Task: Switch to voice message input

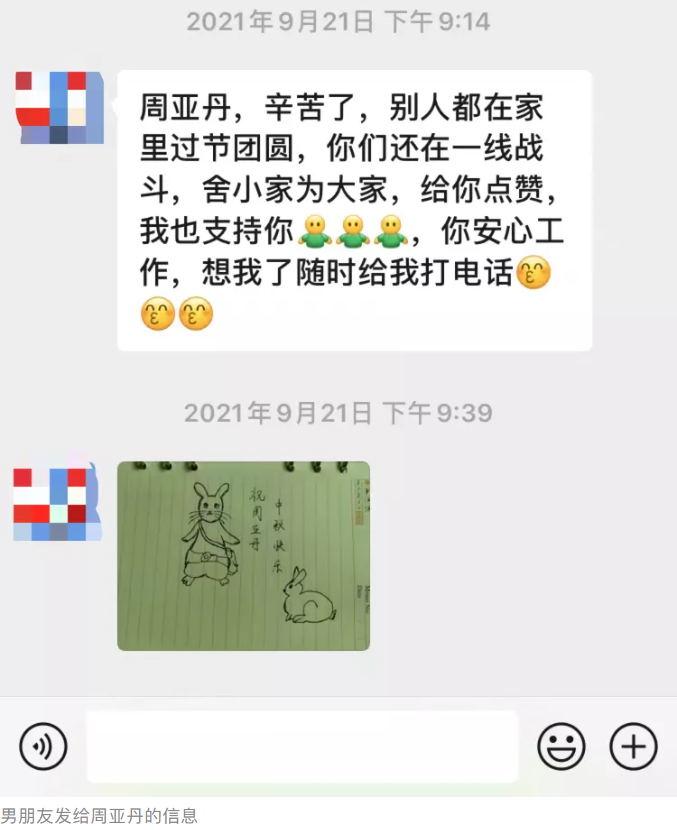Action: [x=43, y=746]
